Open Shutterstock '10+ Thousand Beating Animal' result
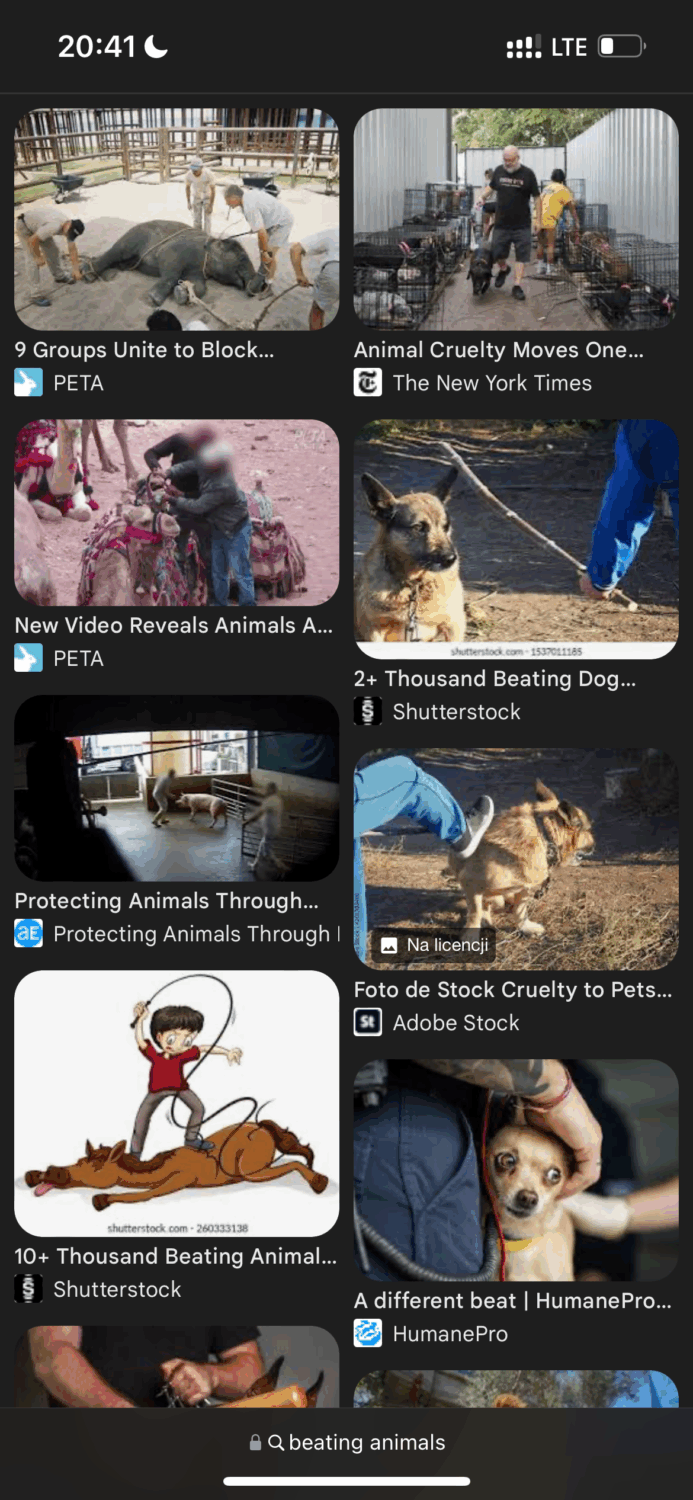 coord(176,1104)
